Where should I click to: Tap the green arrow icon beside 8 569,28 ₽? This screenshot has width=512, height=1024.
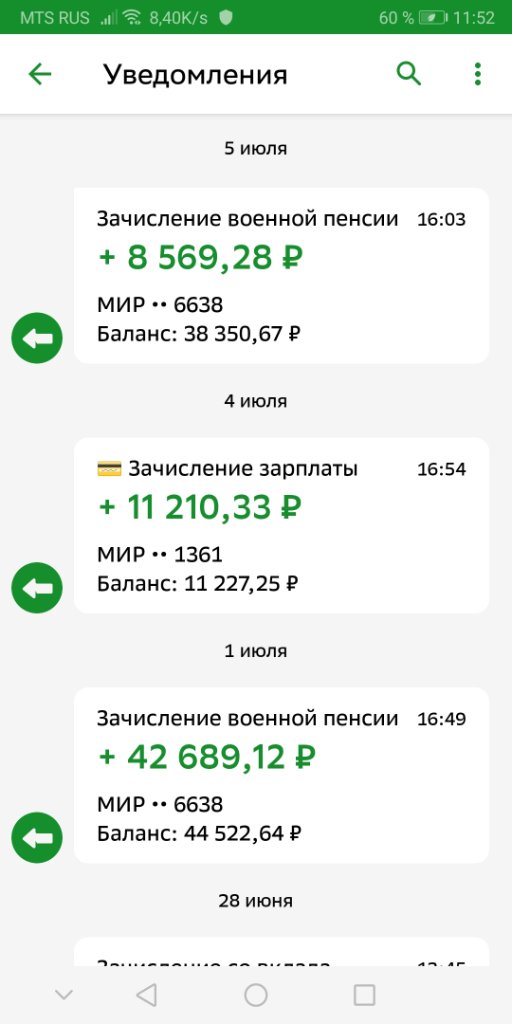pyautogui.click(x=37, y=338)
